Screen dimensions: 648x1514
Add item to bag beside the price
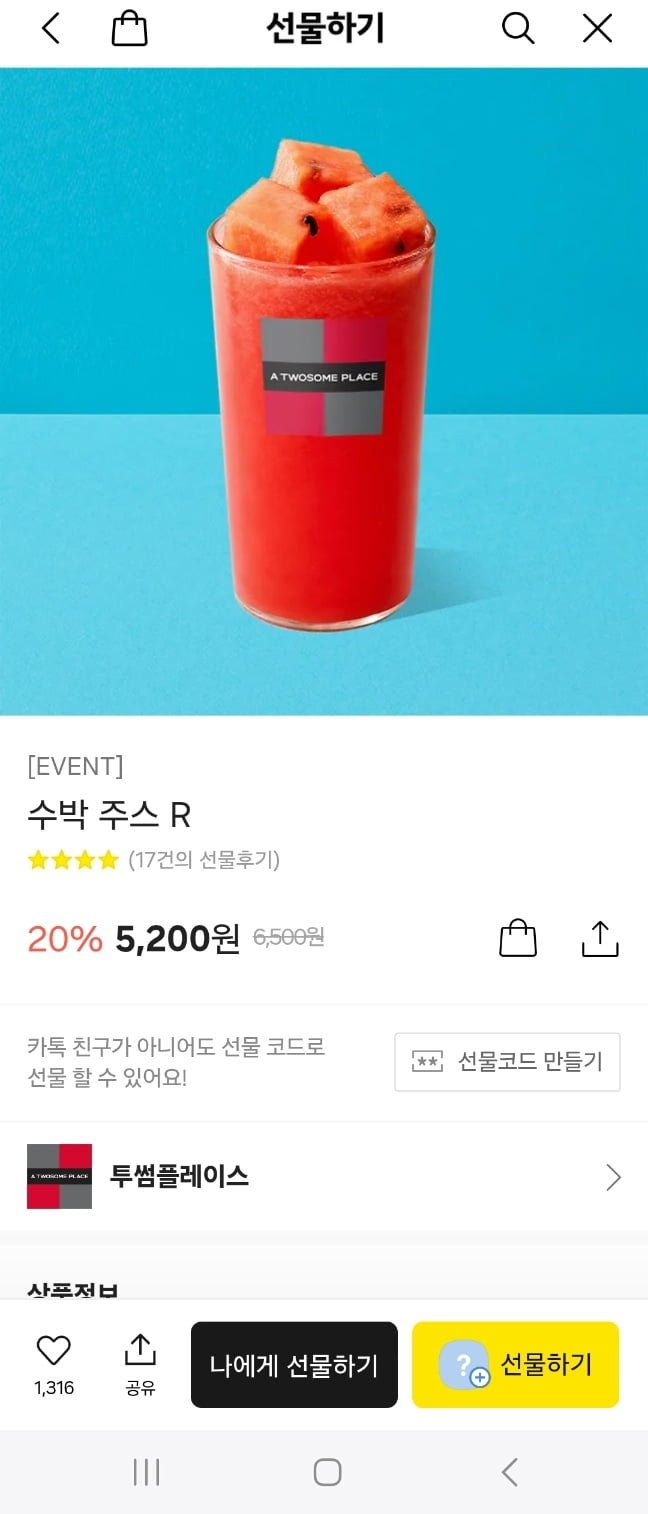pyautogui.click(x=518, y=939)
